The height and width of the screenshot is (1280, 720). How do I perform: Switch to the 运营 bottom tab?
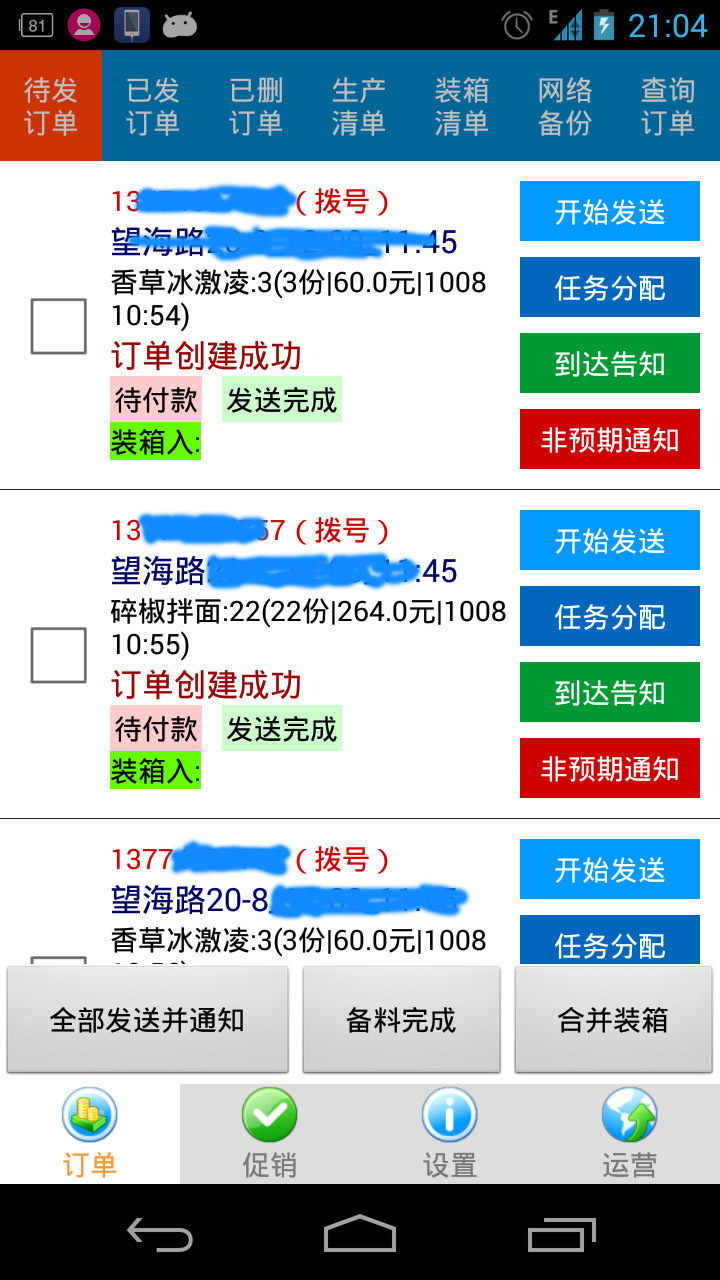[x=629, y=1133]
